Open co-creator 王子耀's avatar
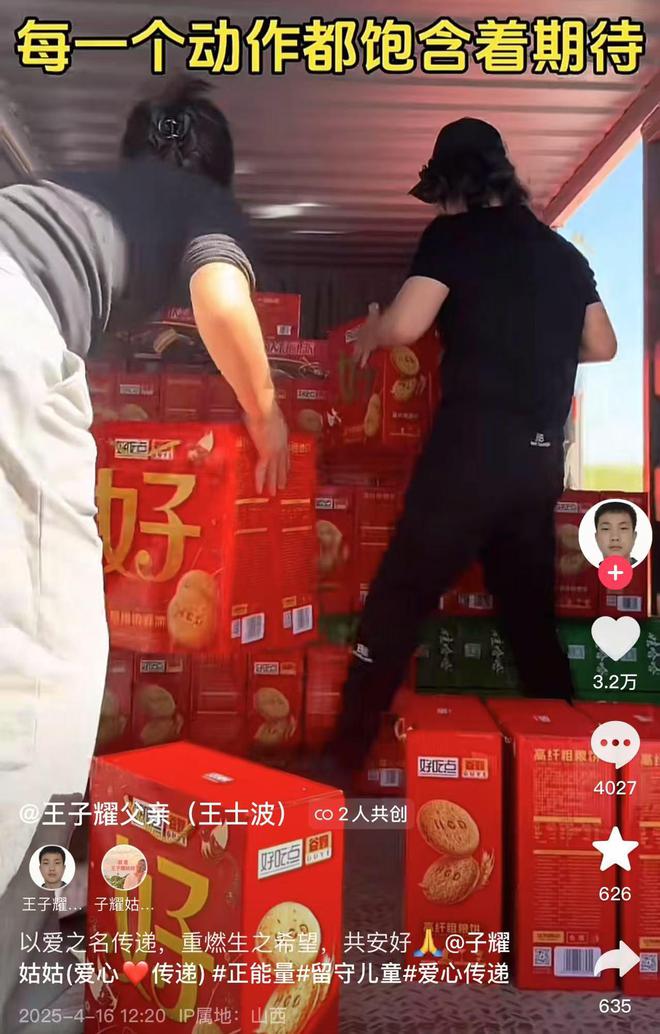This screenshot has height=1034, width=660. 52,867
